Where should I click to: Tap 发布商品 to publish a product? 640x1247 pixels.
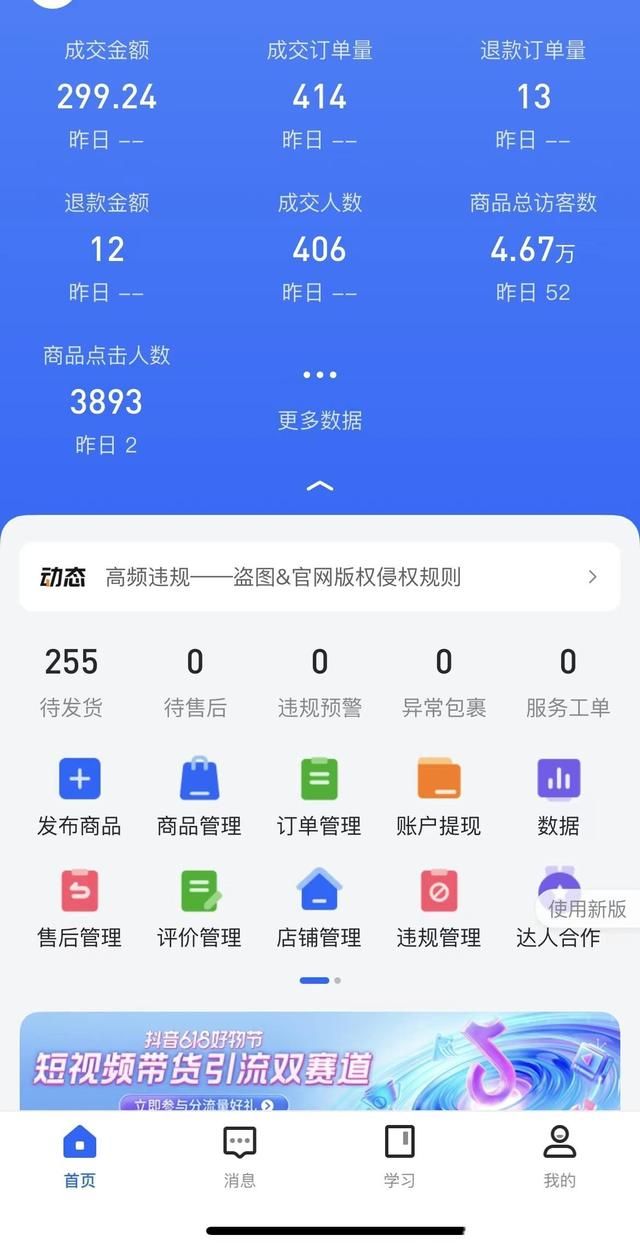(79, 796)
